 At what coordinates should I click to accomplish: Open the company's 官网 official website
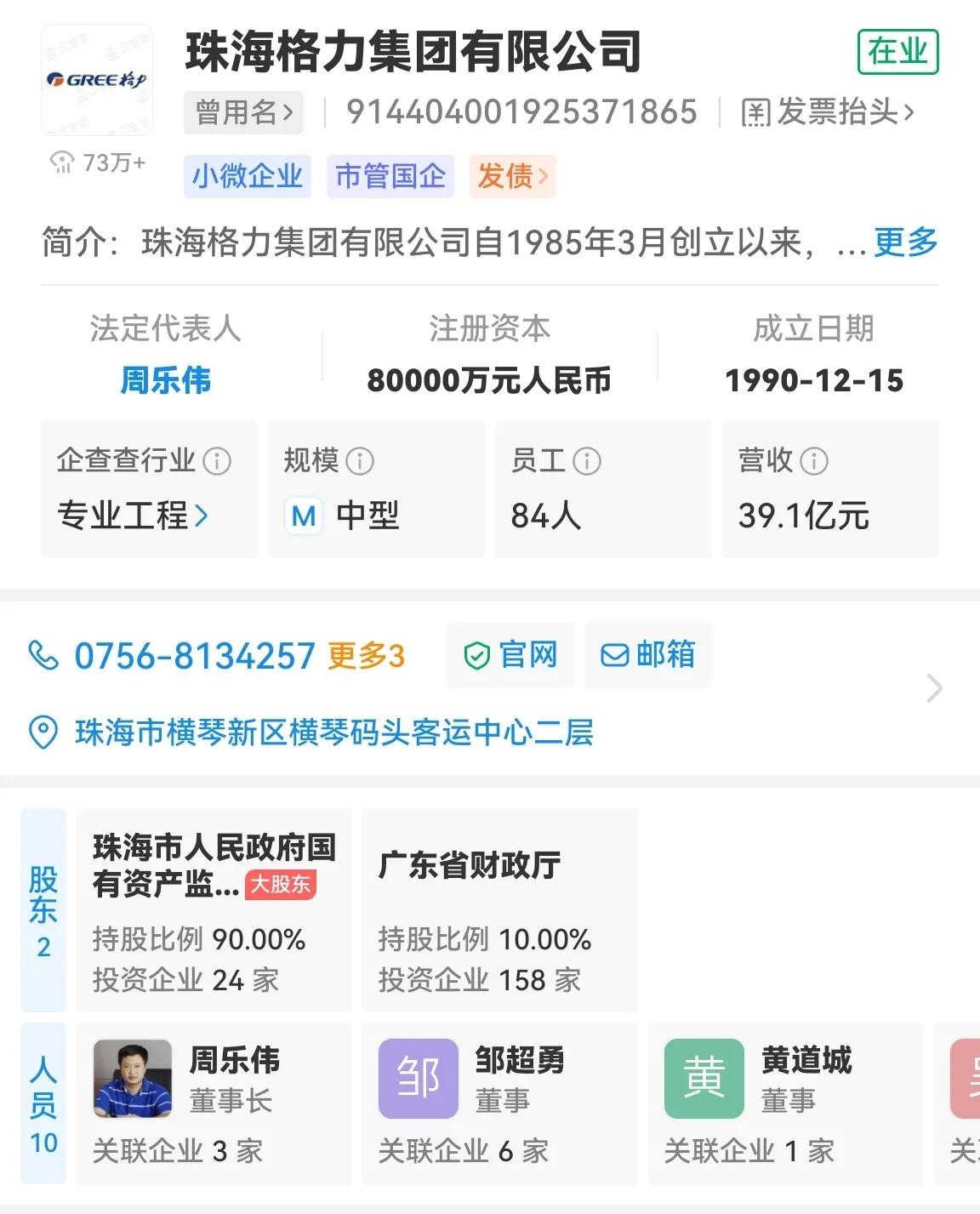(x=510, y=655)
